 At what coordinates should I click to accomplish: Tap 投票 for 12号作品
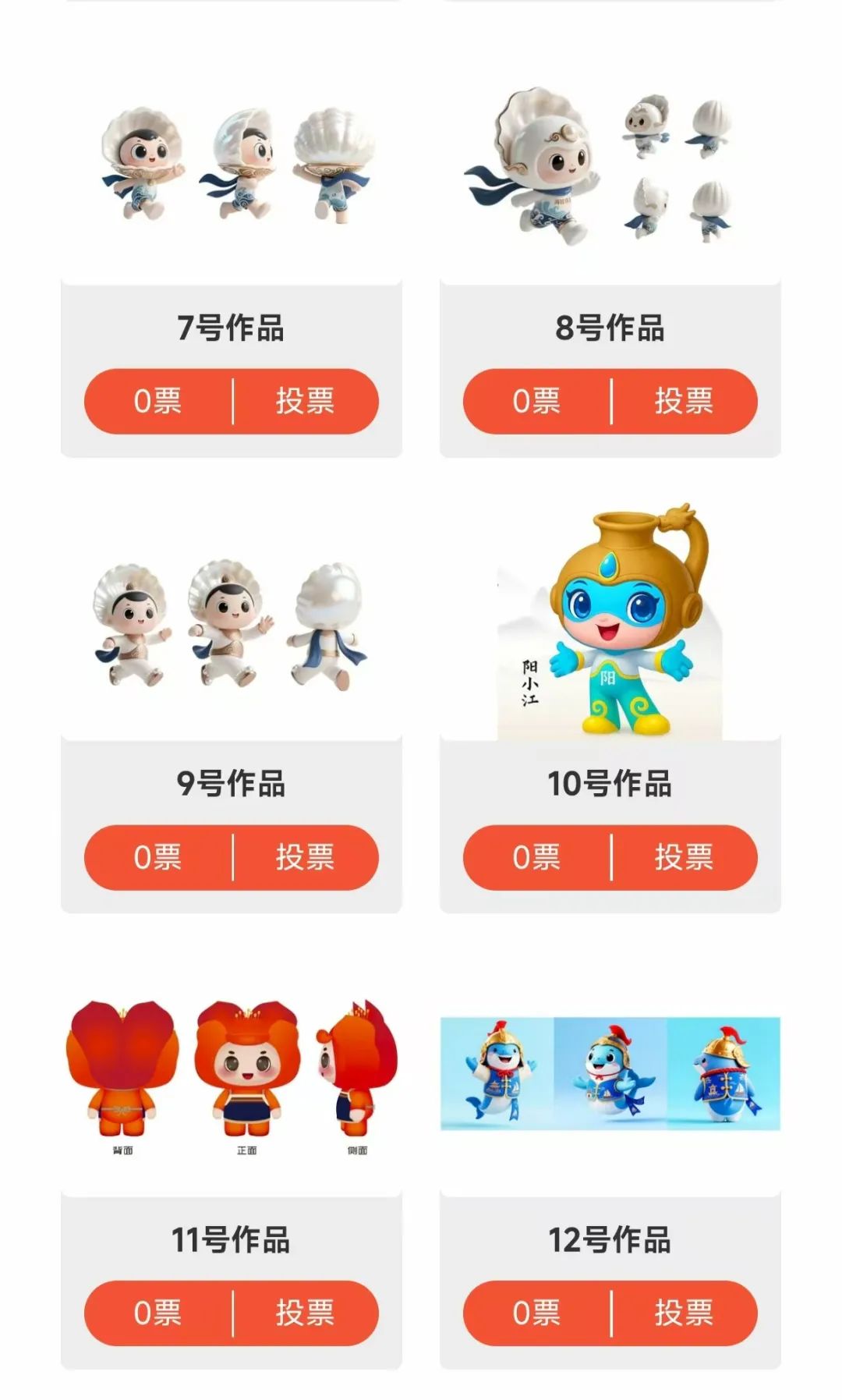684,1313
